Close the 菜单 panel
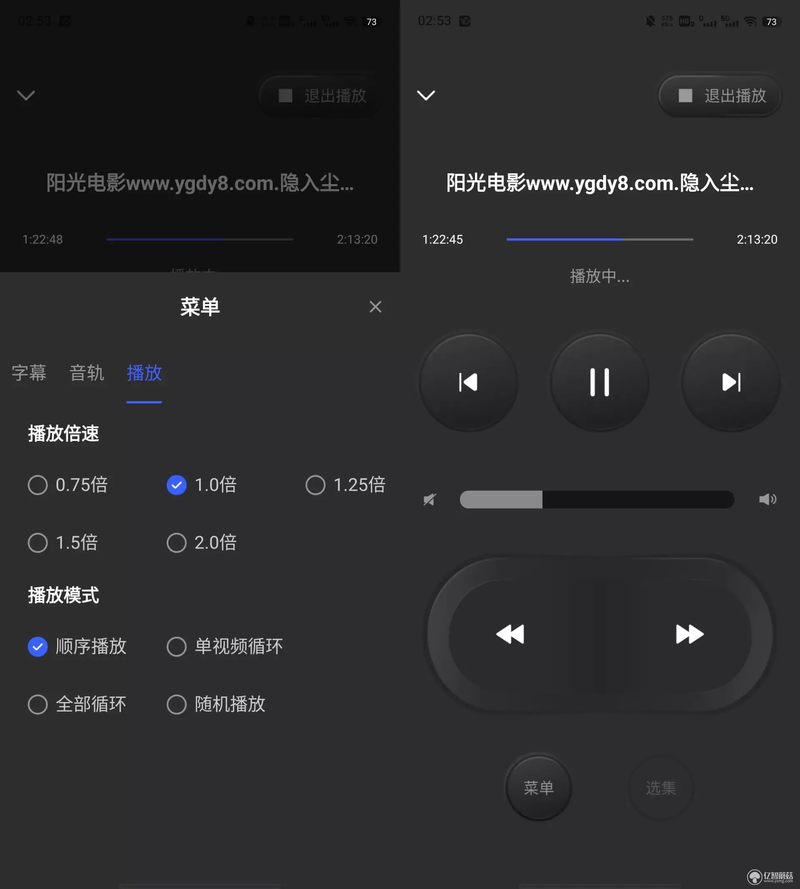800x889 pixels. point(375,307)
